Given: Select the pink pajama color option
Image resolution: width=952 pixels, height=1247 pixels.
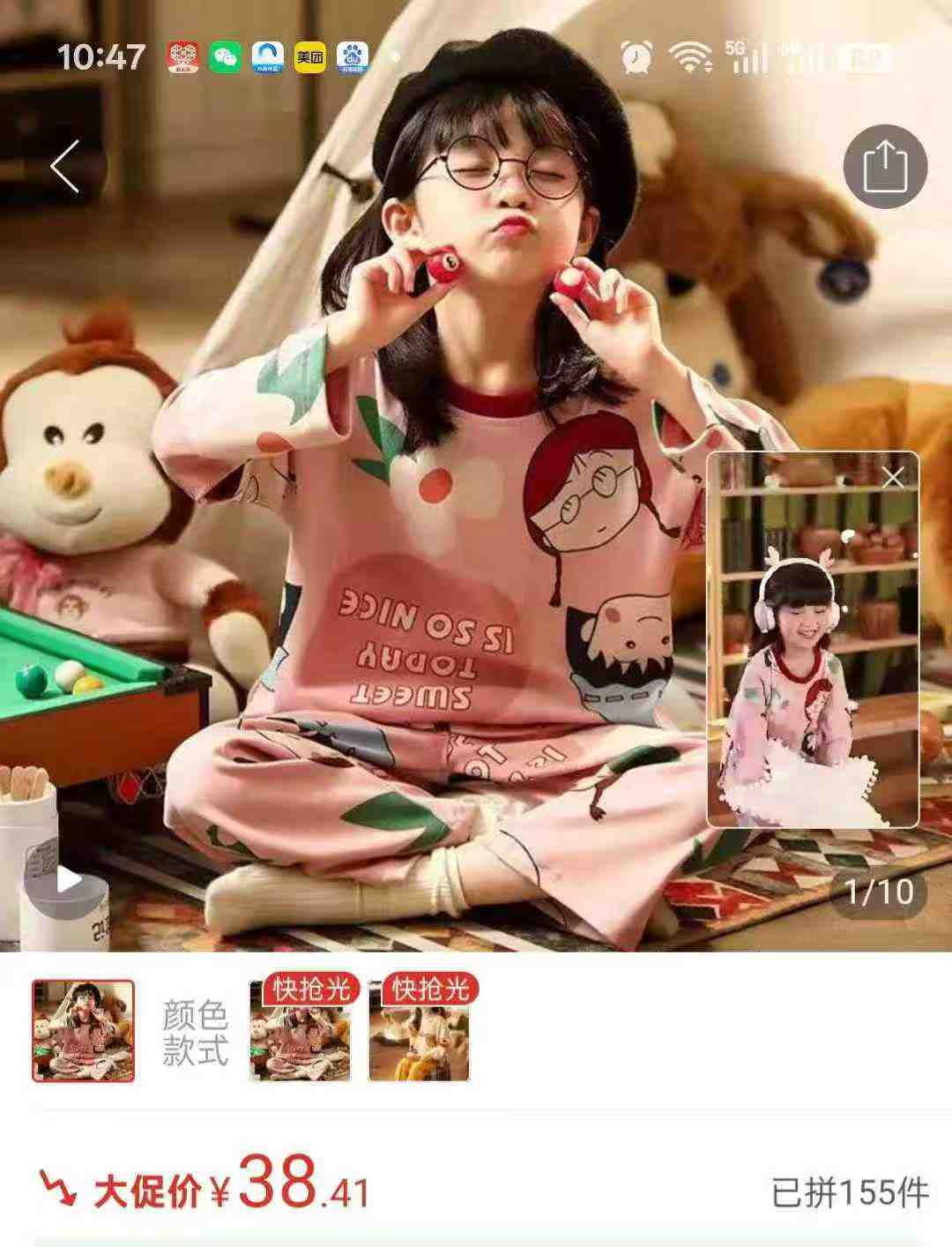Looking at the screenshot, I should 301,1030.
